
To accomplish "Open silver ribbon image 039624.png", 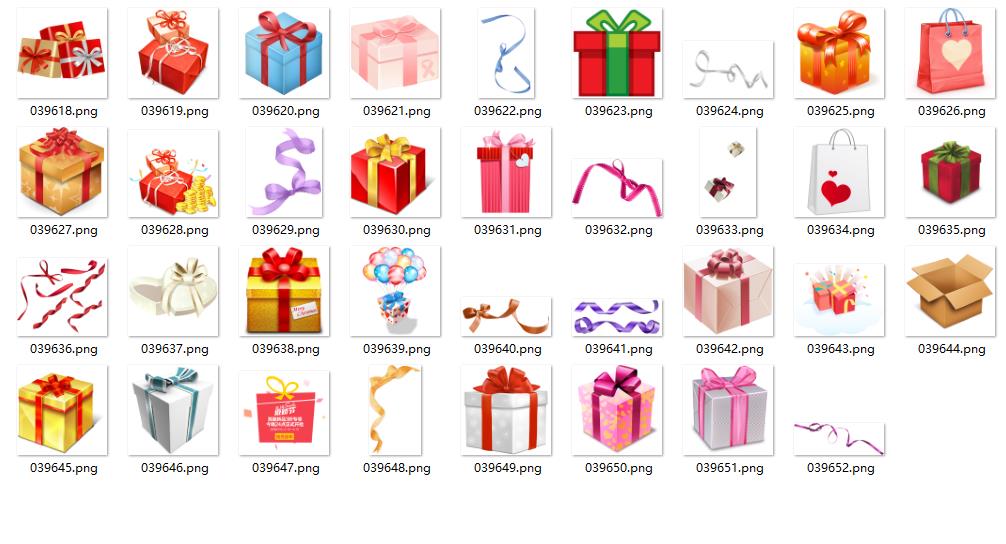I will [x=728, y=70].
